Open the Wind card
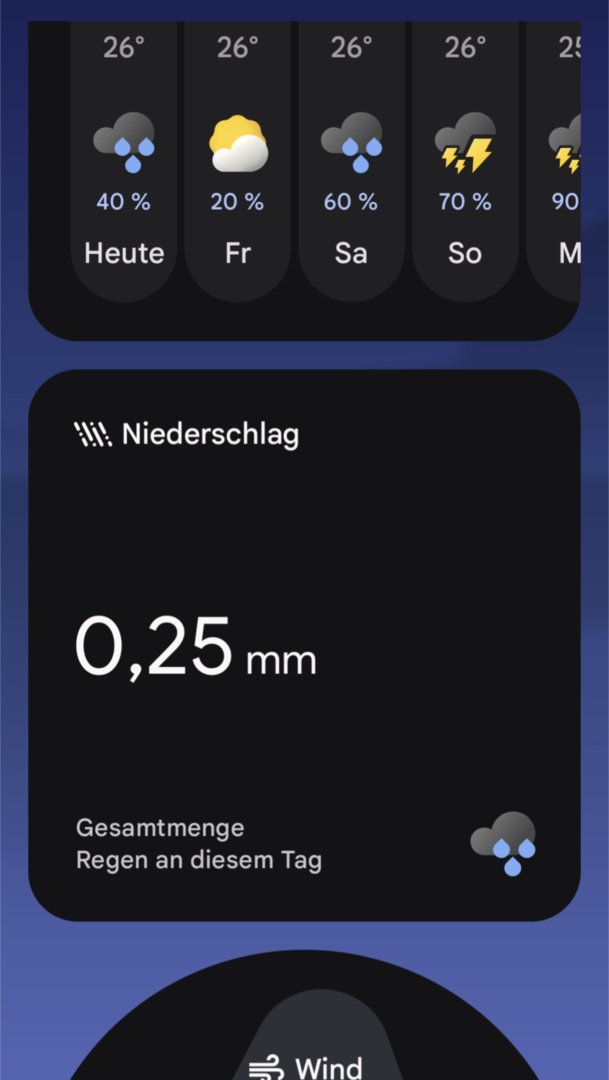This screenshot has height=1080, width=609. [305, 1040]
